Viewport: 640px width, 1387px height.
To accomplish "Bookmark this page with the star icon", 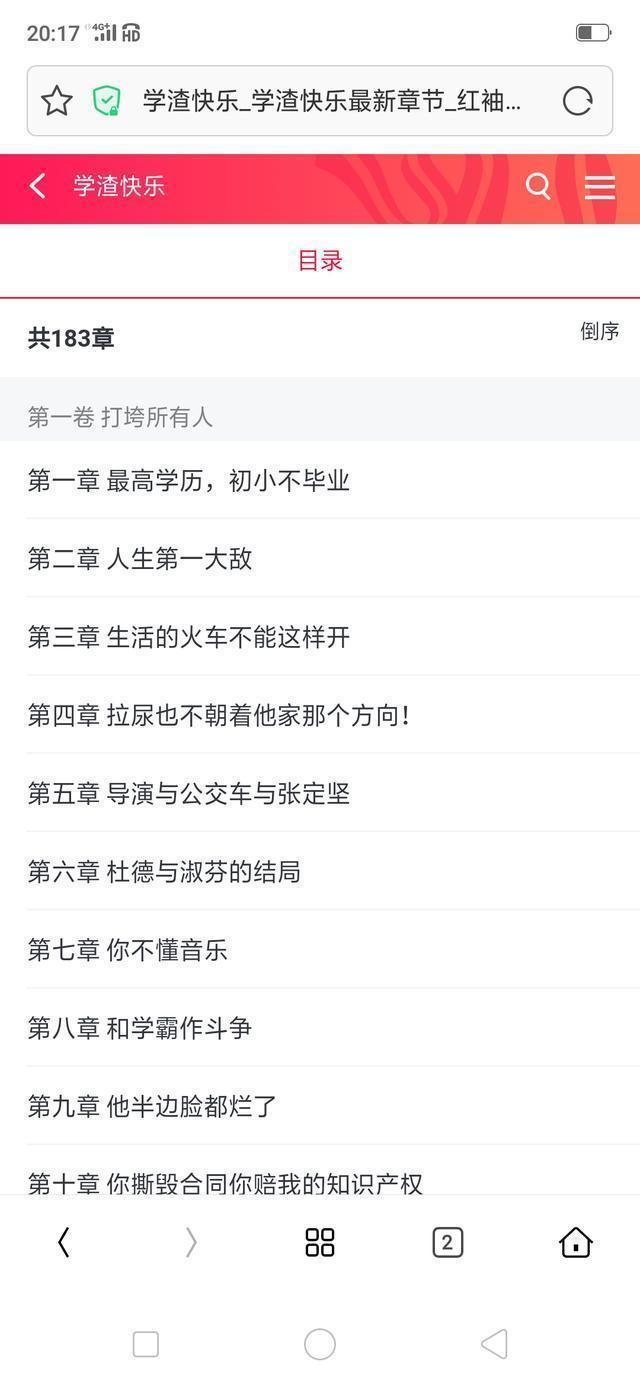I will 56,100.
